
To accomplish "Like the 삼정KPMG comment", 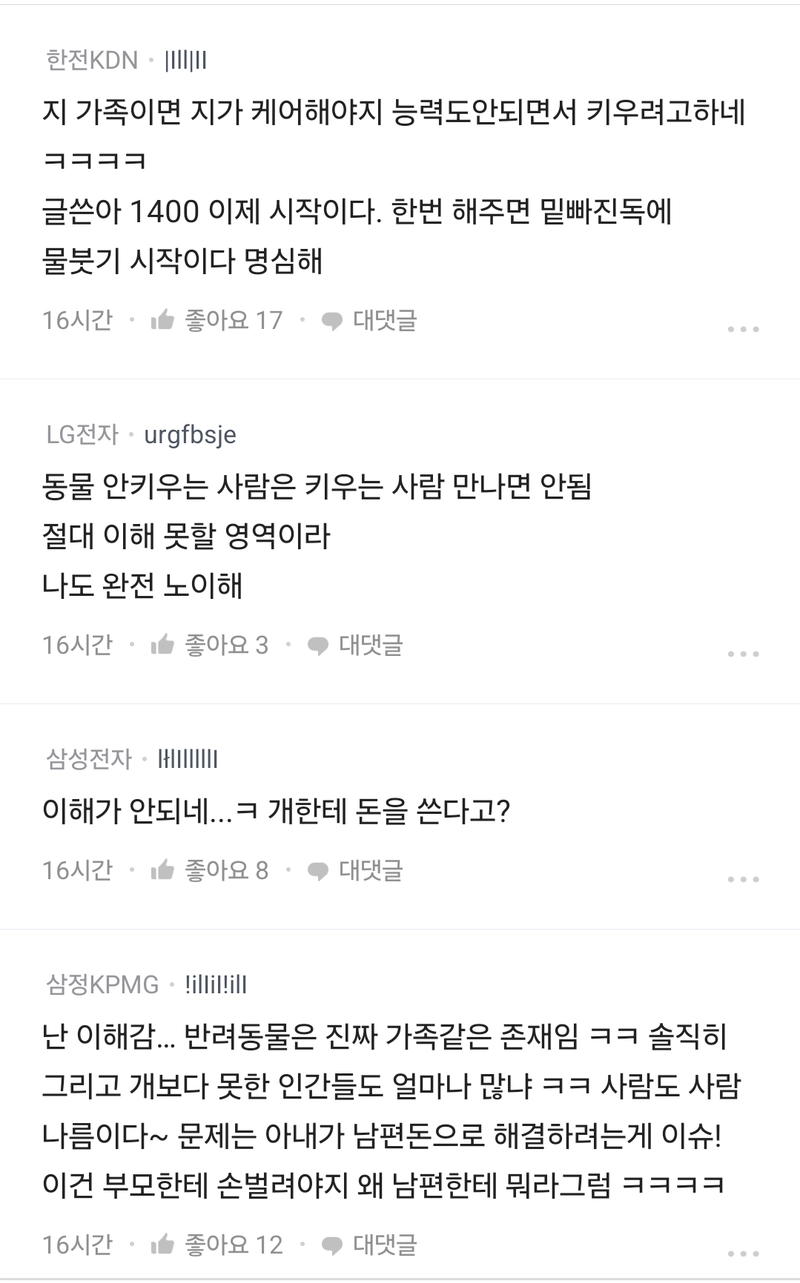I will pyautogui.click(x=216, y=1245).
